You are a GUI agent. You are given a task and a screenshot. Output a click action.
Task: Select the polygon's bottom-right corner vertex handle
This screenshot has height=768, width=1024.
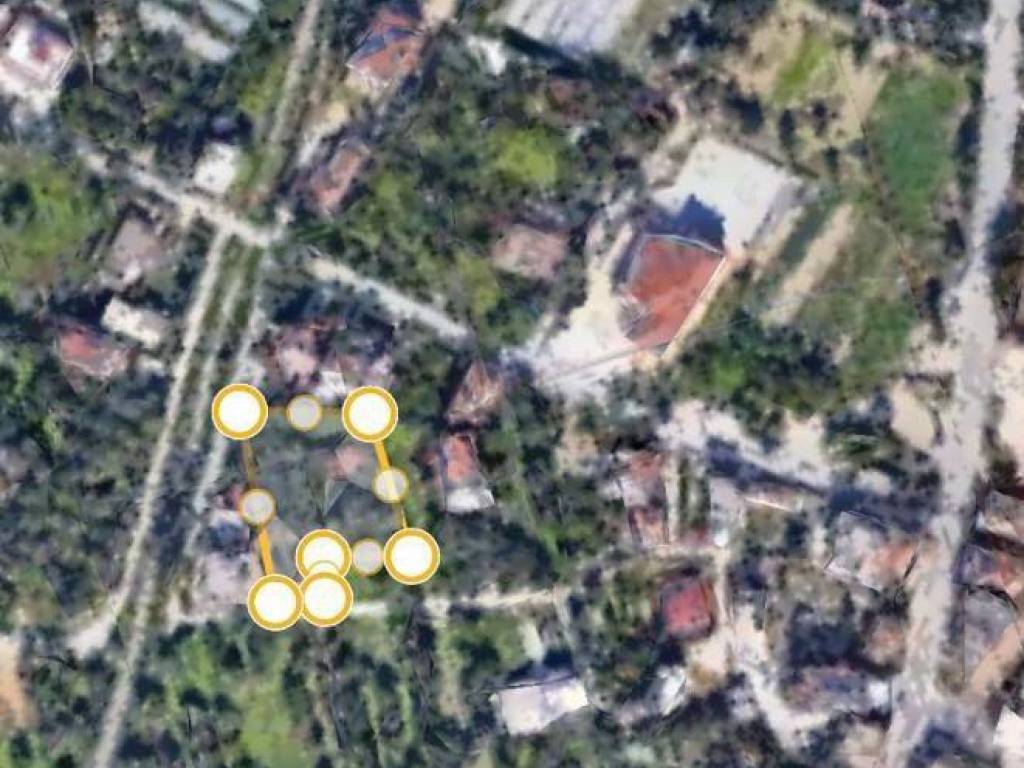click(412, 556)
